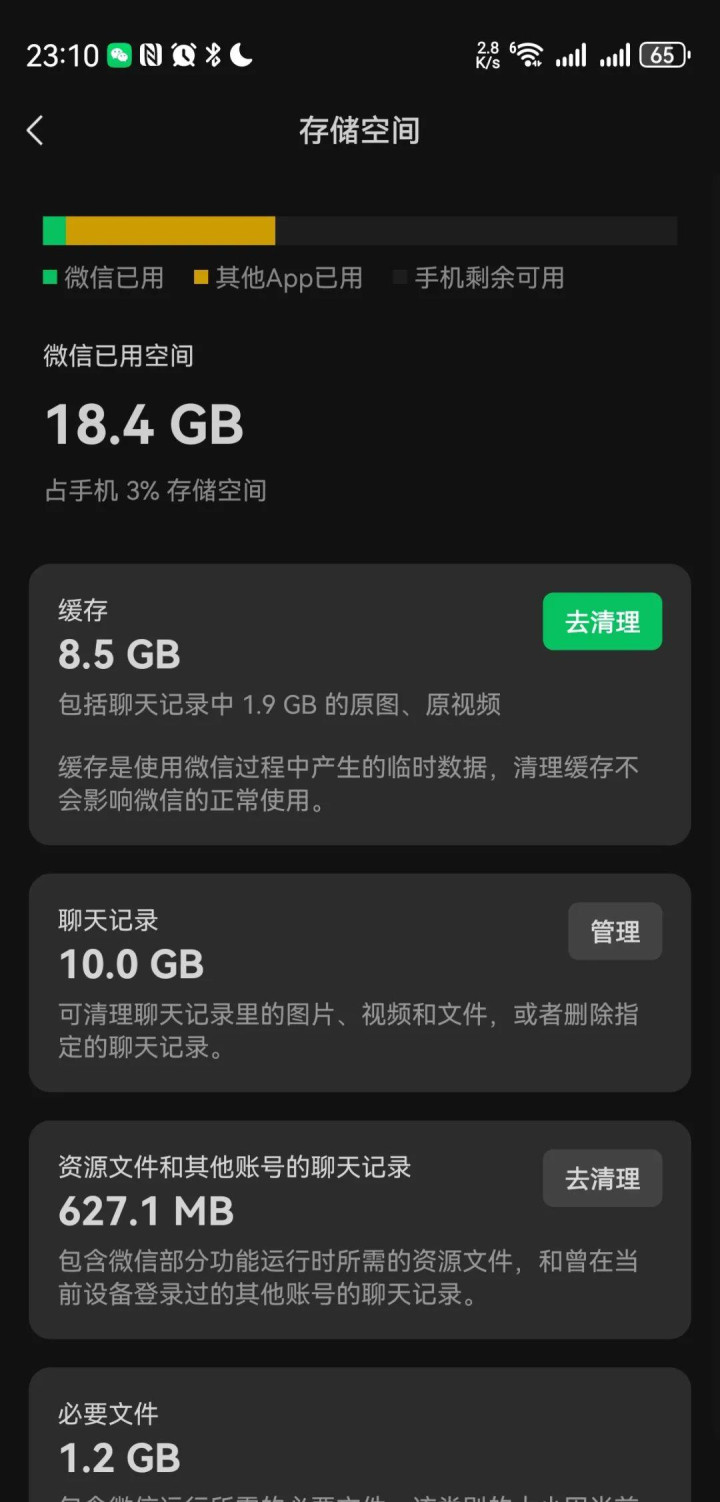Open 管理 for 聊天记录

pos(615,932)
